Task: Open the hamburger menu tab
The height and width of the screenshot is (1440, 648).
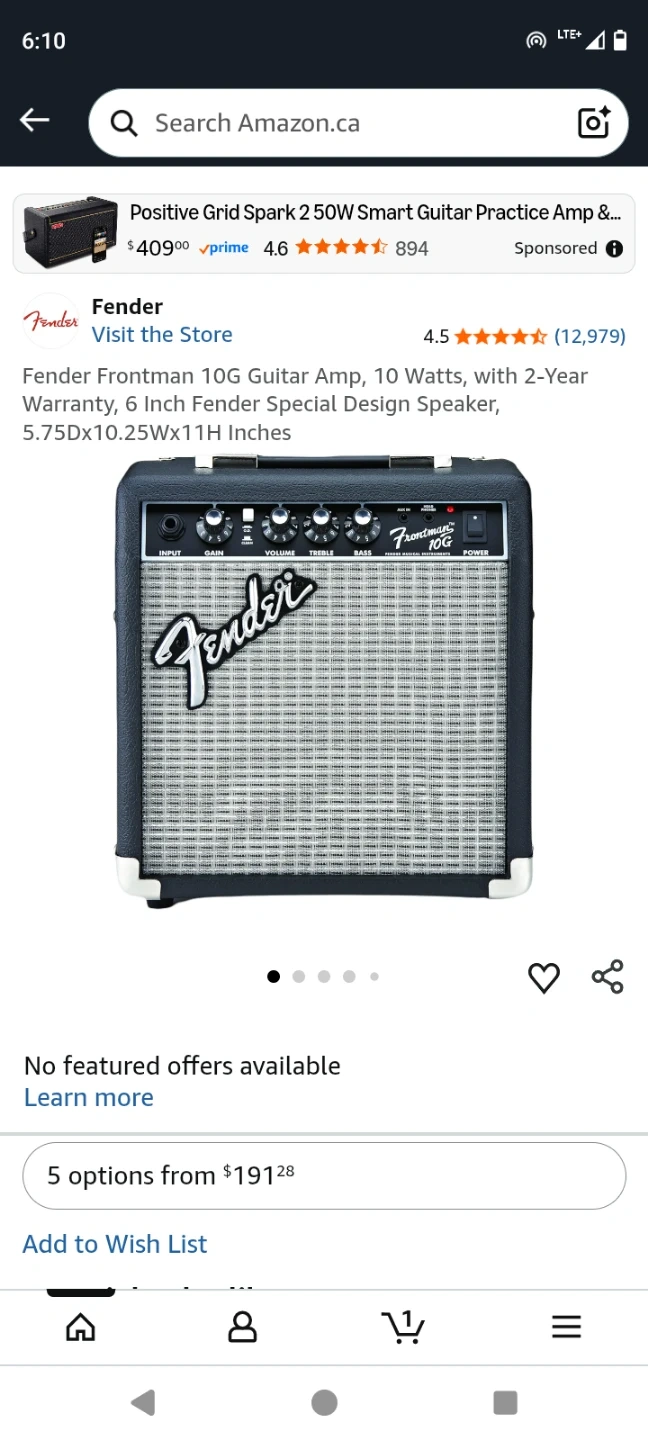Action: coord(566,1327)
